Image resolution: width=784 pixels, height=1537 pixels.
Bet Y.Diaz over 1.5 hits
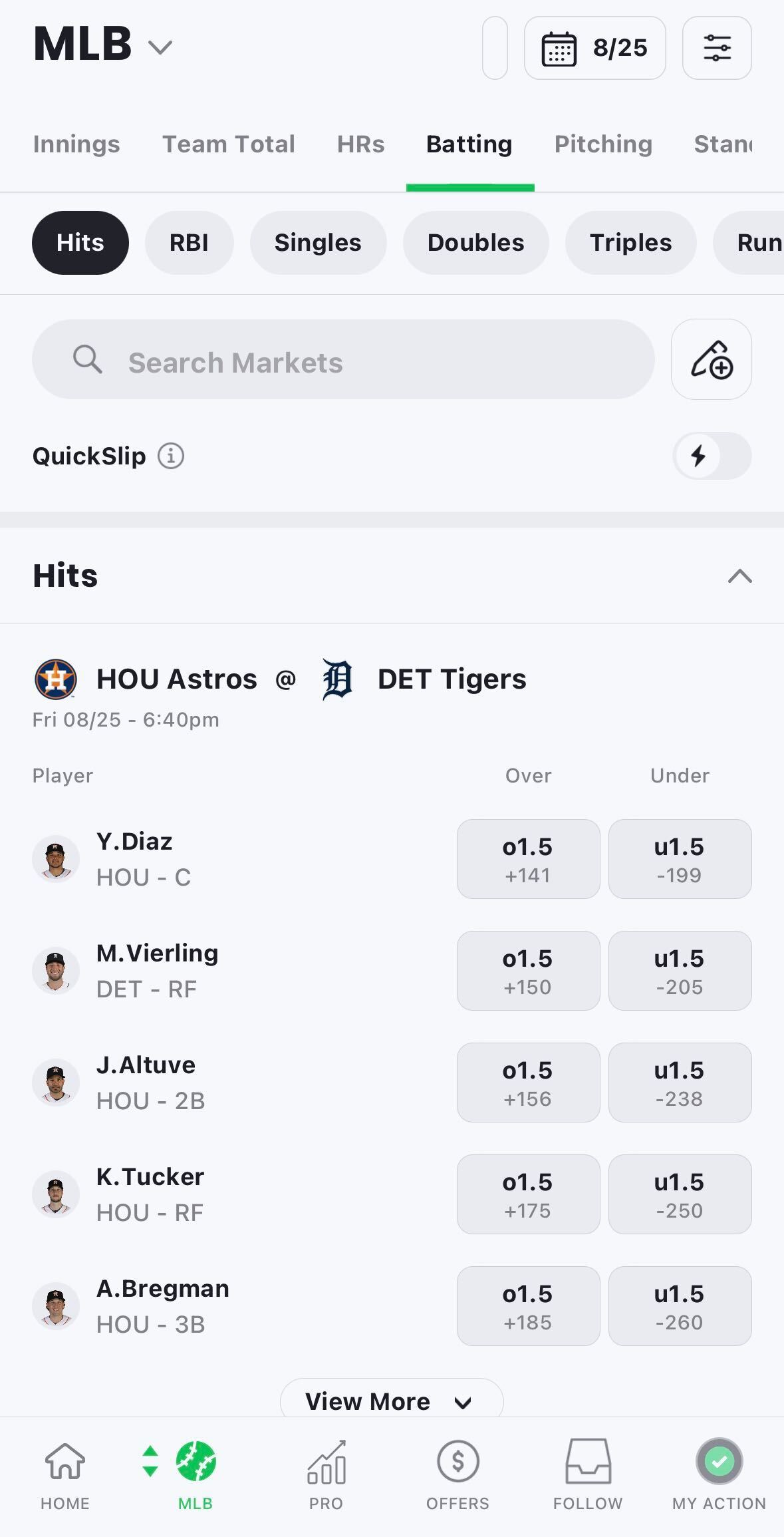pos(528,859)
